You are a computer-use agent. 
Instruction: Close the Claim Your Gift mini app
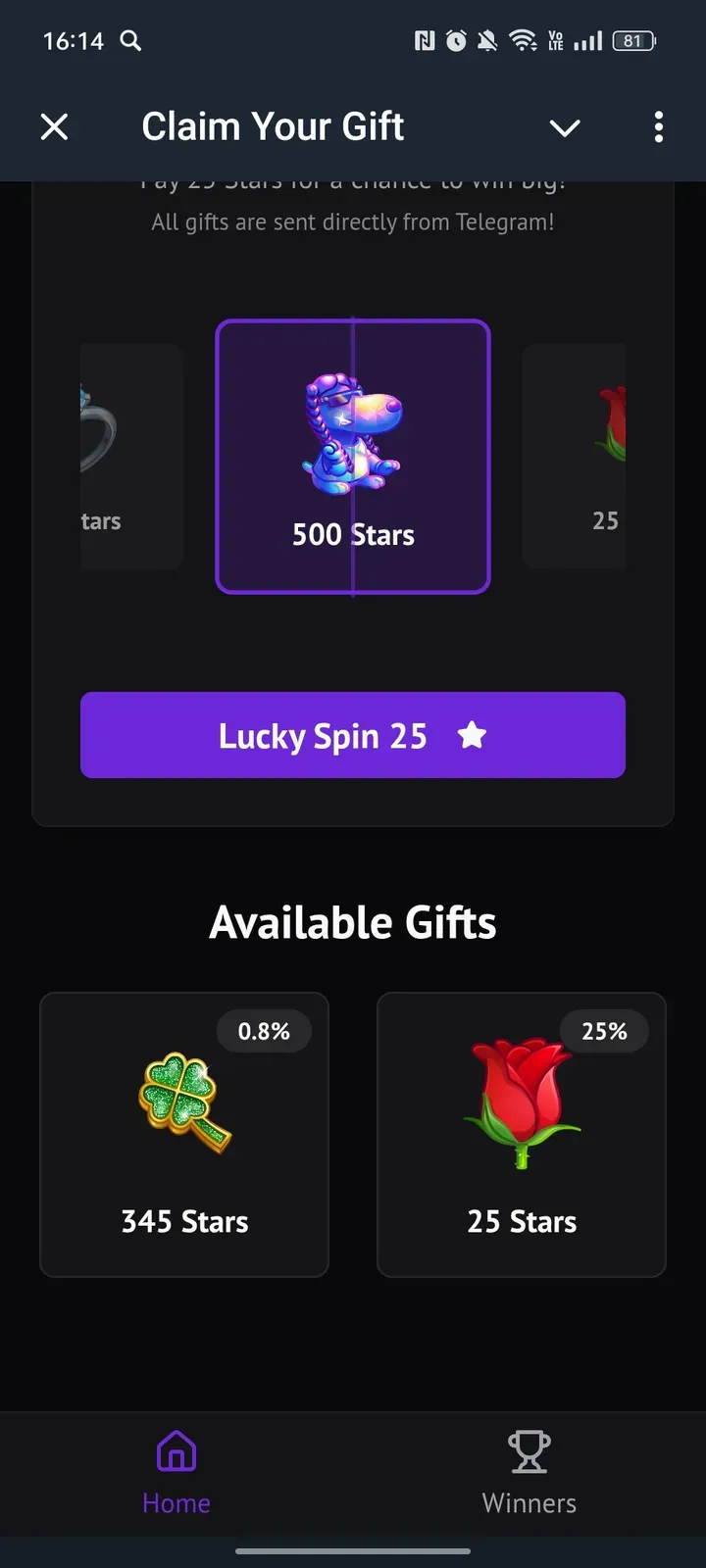click(x=55, y=126)
